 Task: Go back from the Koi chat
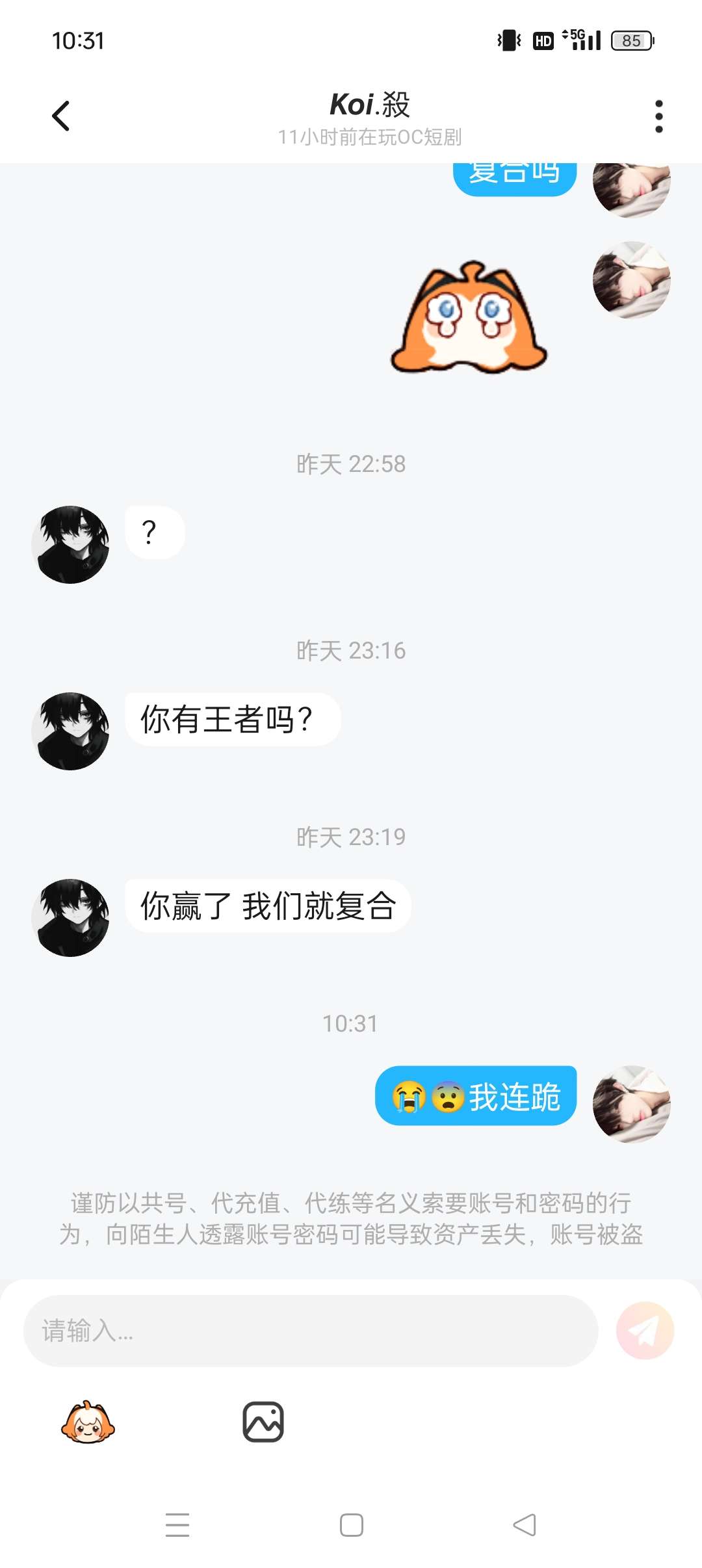(61, 116)
